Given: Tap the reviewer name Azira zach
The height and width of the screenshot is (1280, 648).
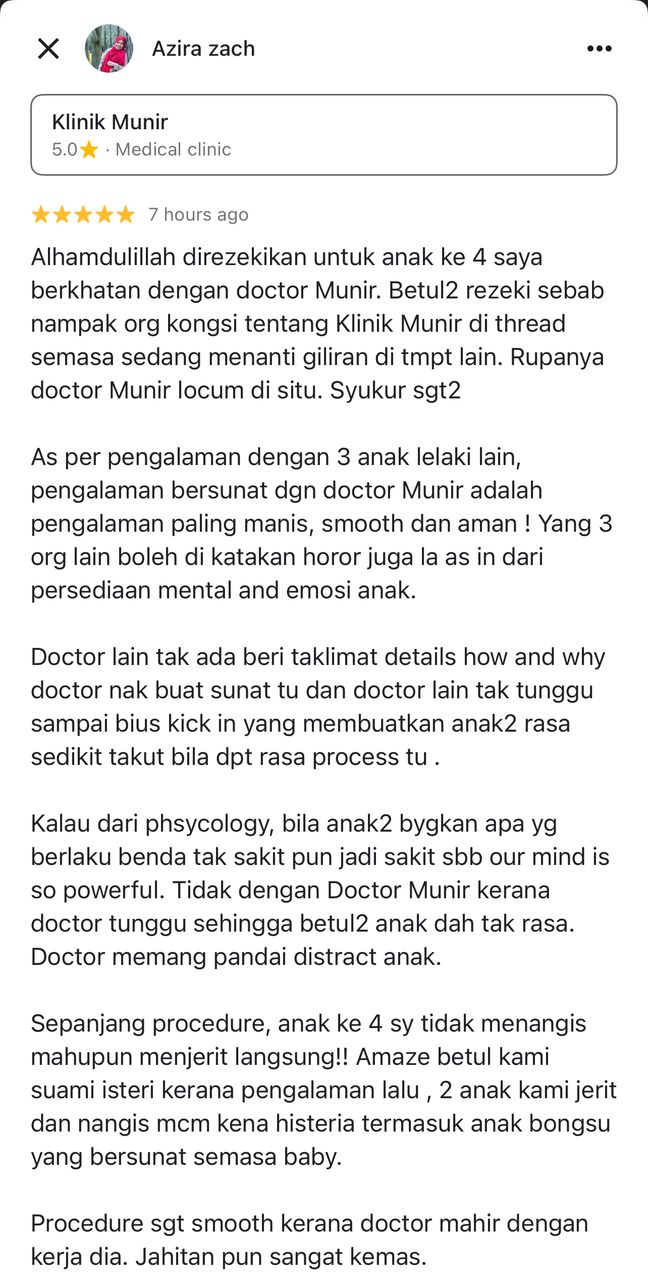Looking at the screenshot, I should (x=203, y=48).
